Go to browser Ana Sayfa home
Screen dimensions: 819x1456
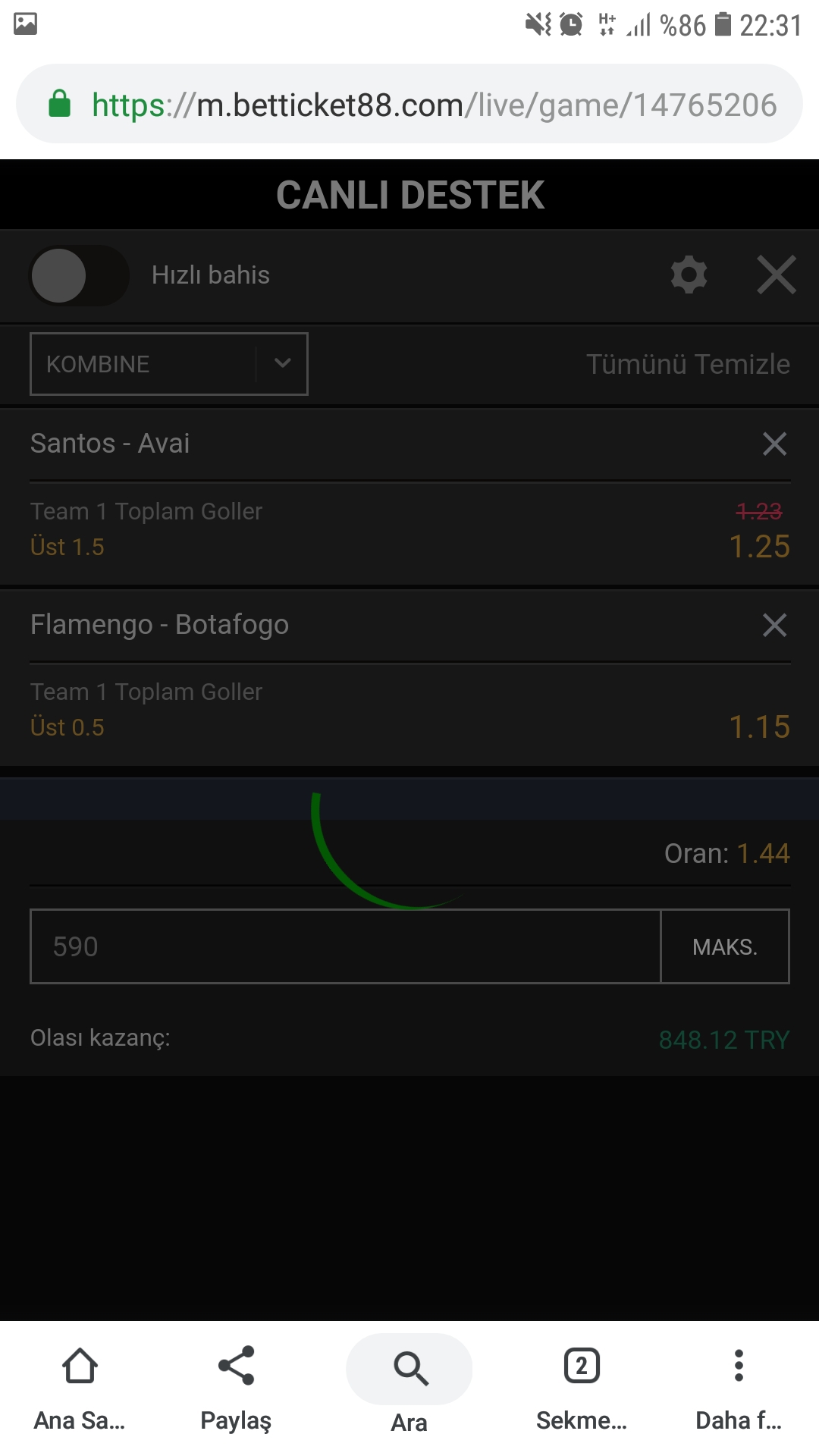[x=80, y=1389]
